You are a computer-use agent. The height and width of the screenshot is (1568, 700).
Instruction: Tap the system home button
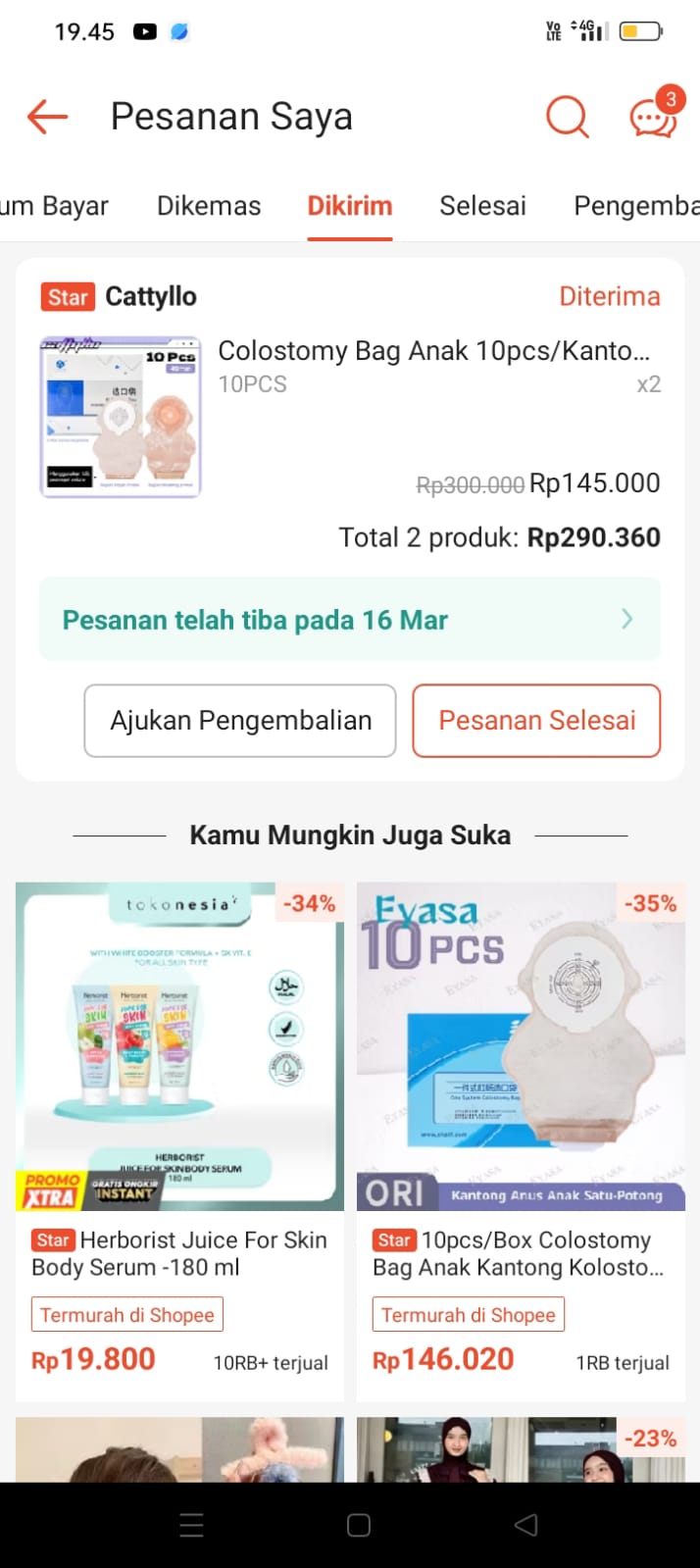(359, 1525)
